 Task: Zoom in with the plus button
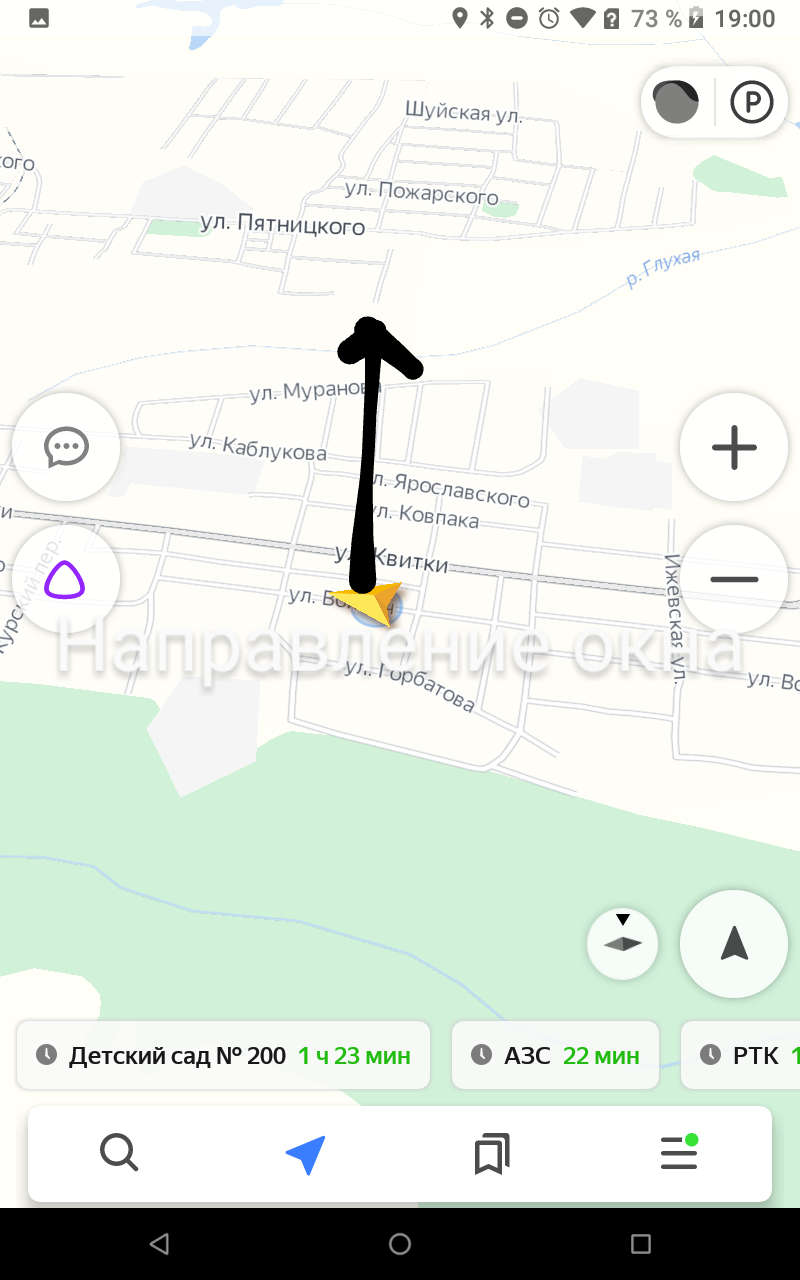pyautogui.click(x=734, y=447)
